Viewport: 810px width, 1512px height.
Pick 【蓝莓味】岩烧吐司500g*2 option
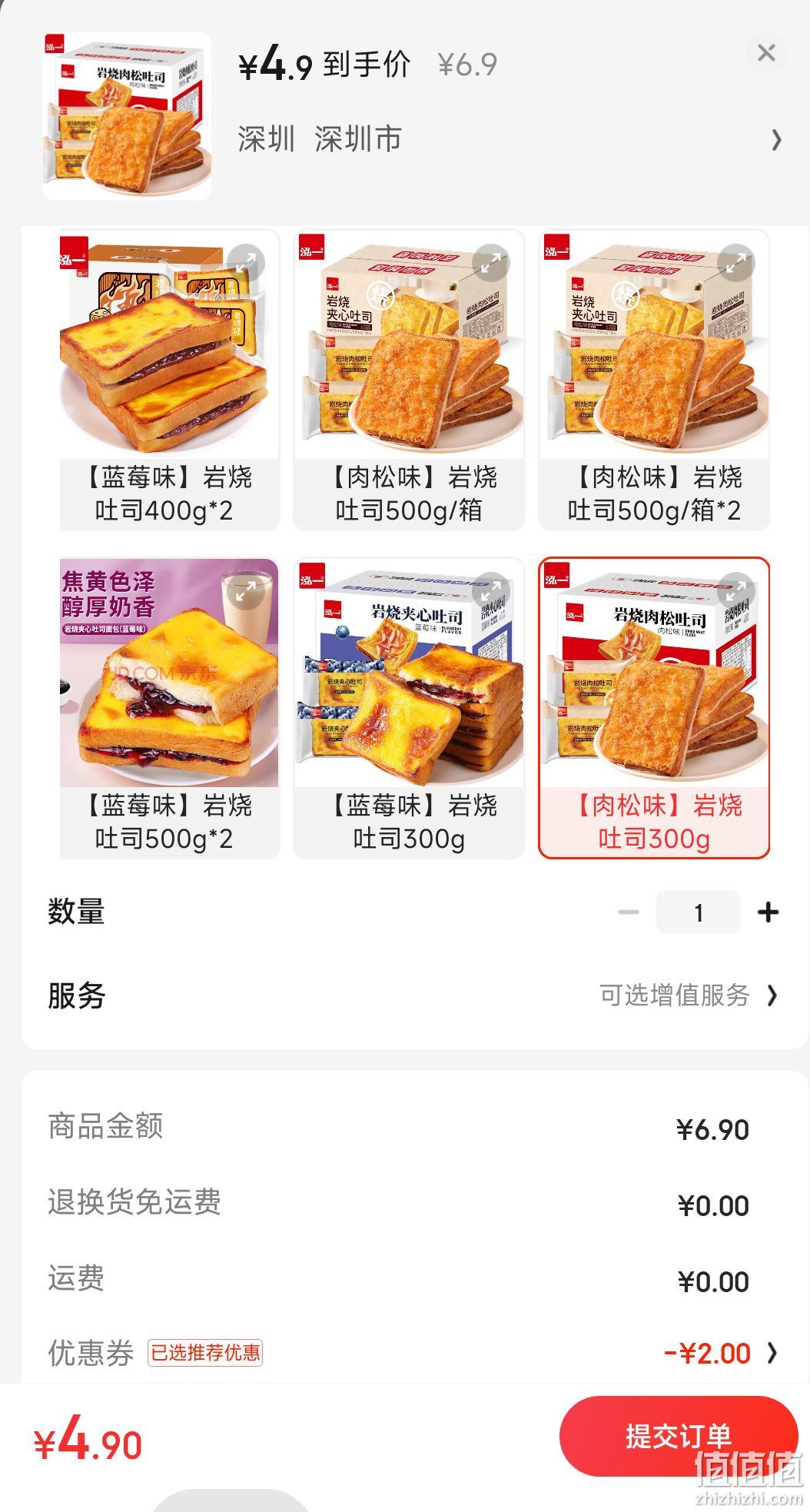click(x=170, y=708)
